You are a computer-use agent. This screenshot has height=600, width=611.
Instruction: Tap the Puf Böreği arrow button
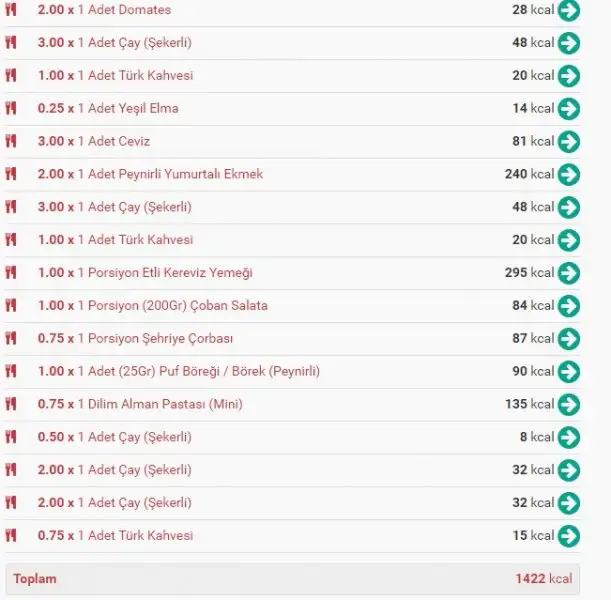point(569,372)
